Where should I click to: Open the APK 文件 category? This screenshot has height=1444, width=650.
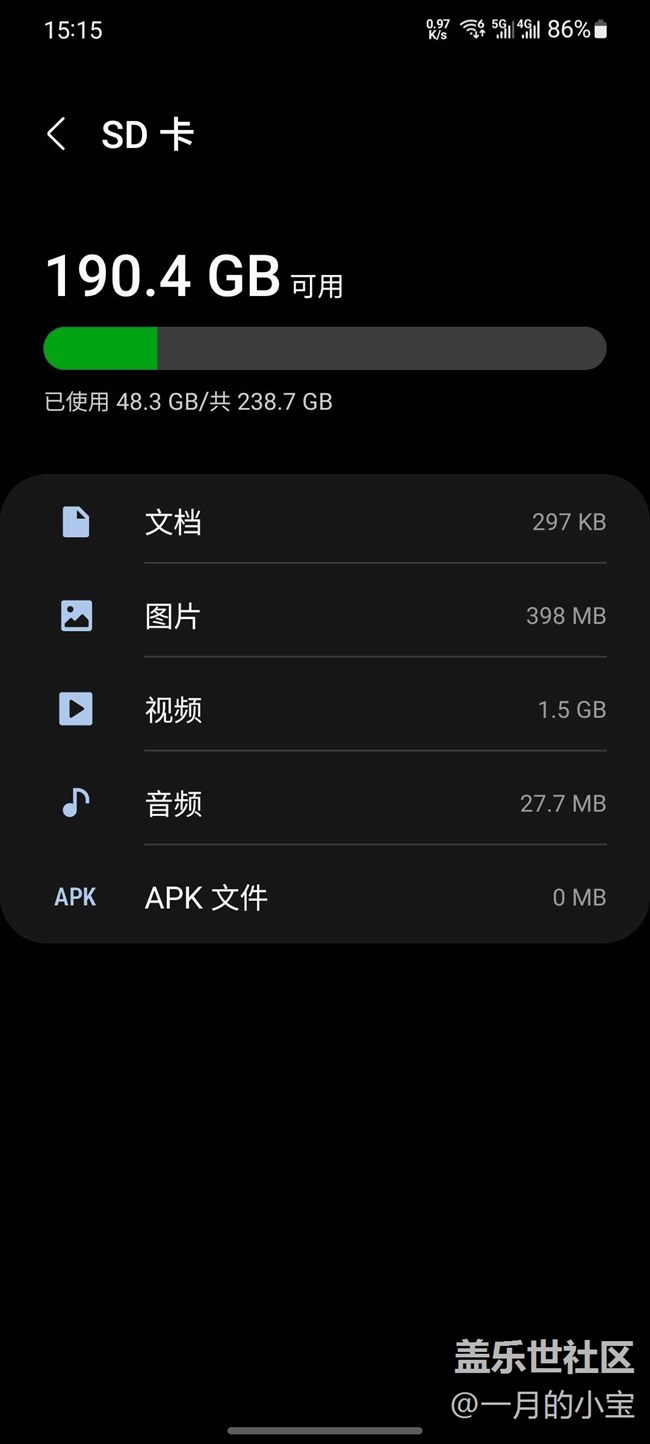click(325, 897)
